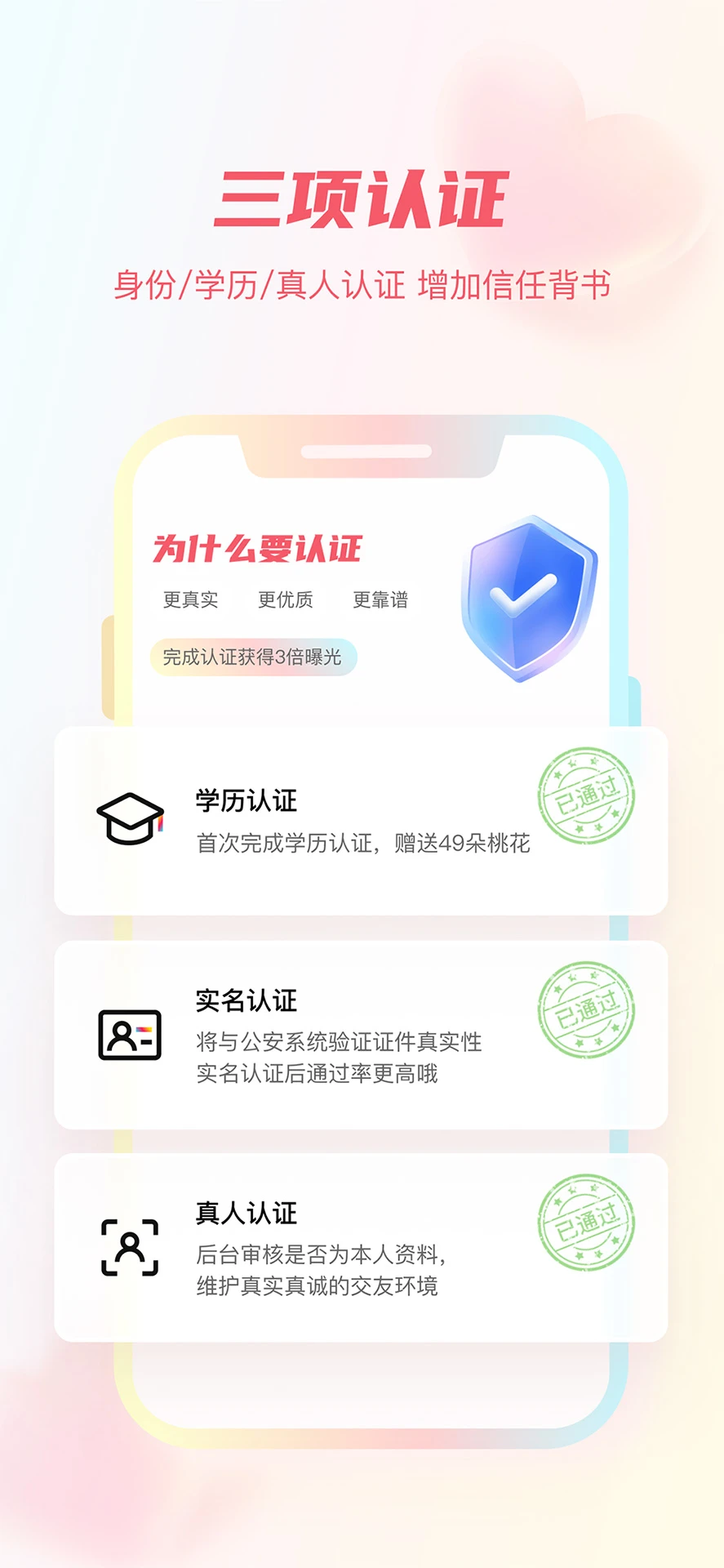Toggle the 更真实 tag
The width and height of the screenshot is (724, 1568).
tap(192, 599)
